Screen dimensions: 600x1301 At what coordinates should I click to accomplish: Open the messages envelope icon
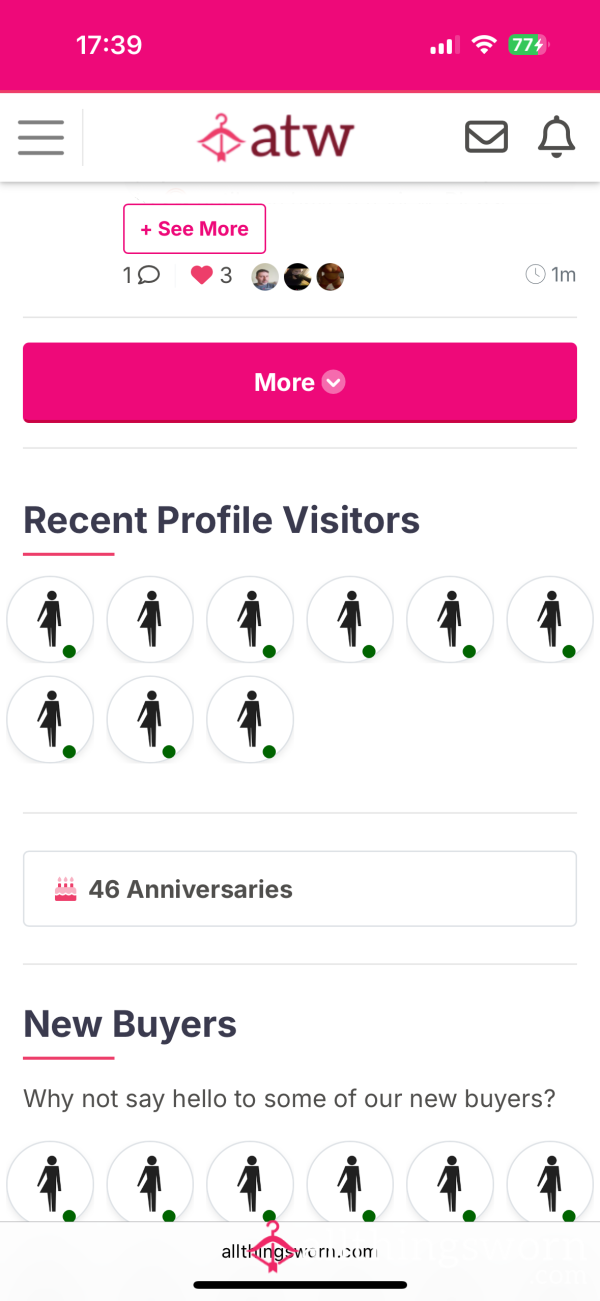pos(486,137)
